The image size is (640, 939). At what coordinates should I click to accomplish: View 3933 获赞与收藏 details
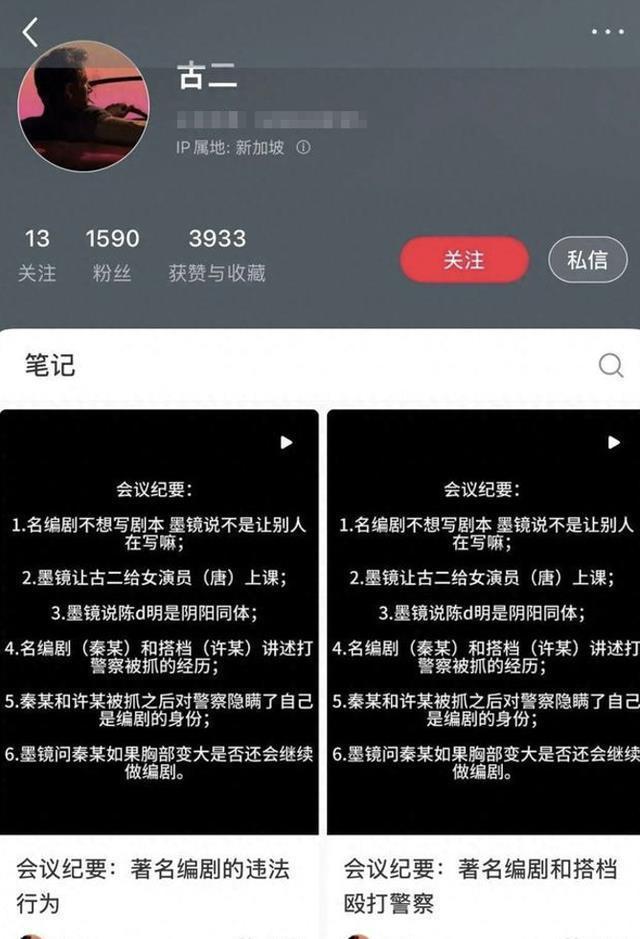(x=217, y=254)
